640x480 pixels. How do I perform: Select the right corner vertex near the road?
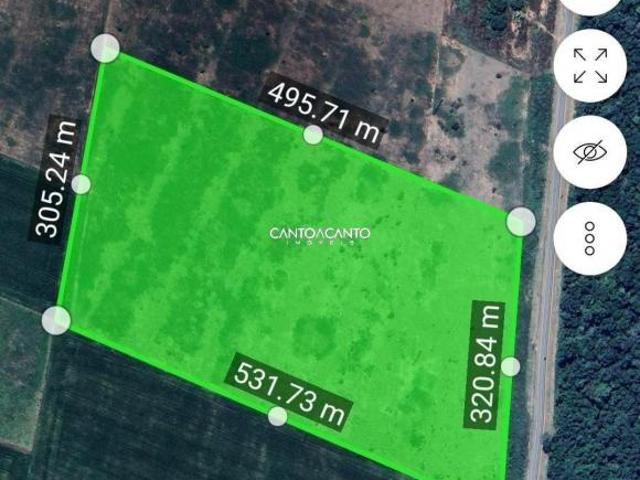tap(521, 221)
